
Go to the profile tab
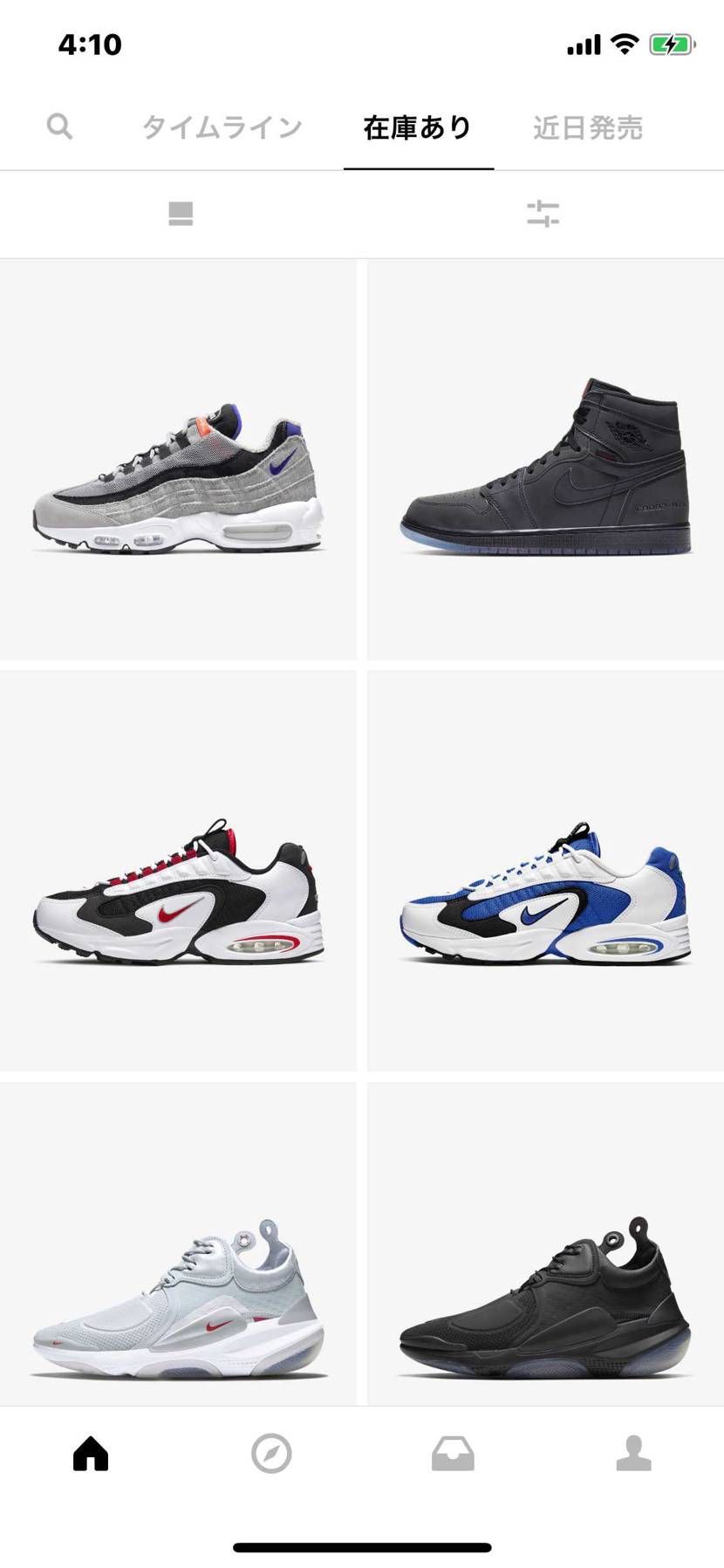point(633,1454)
